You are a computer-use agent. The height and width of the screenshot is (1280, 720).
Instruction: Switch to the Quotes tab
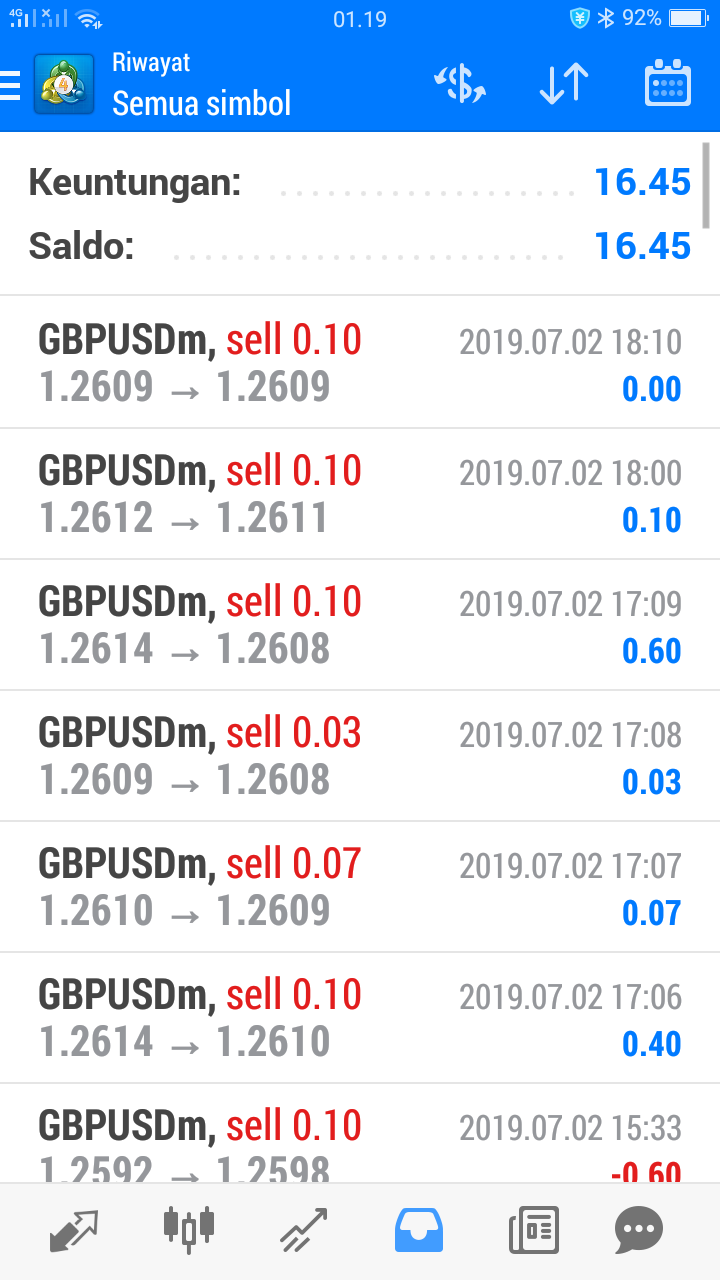[75, 1231]
